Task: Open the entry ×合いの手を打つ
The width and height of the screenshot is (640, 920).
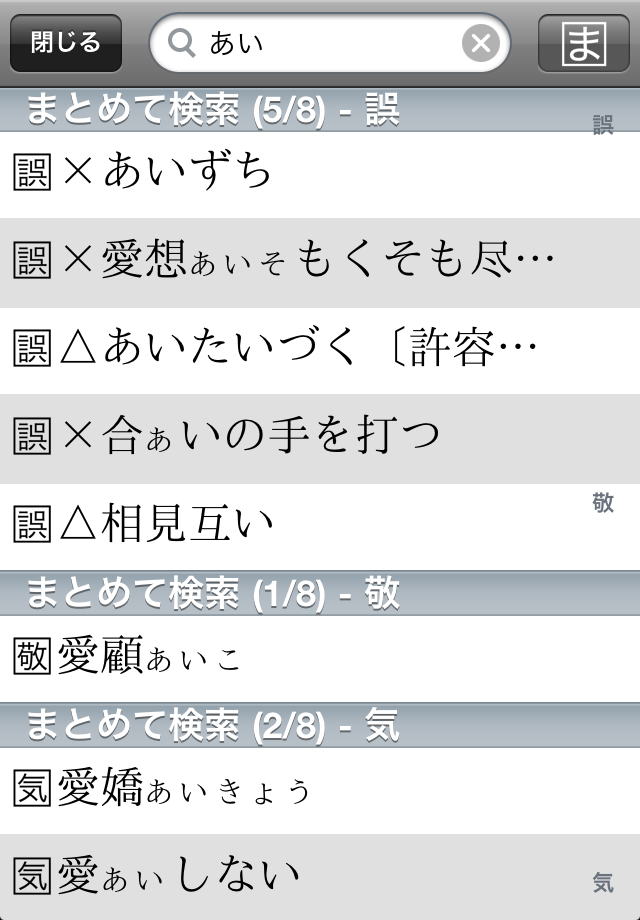Action: click(x=290, y=438)
